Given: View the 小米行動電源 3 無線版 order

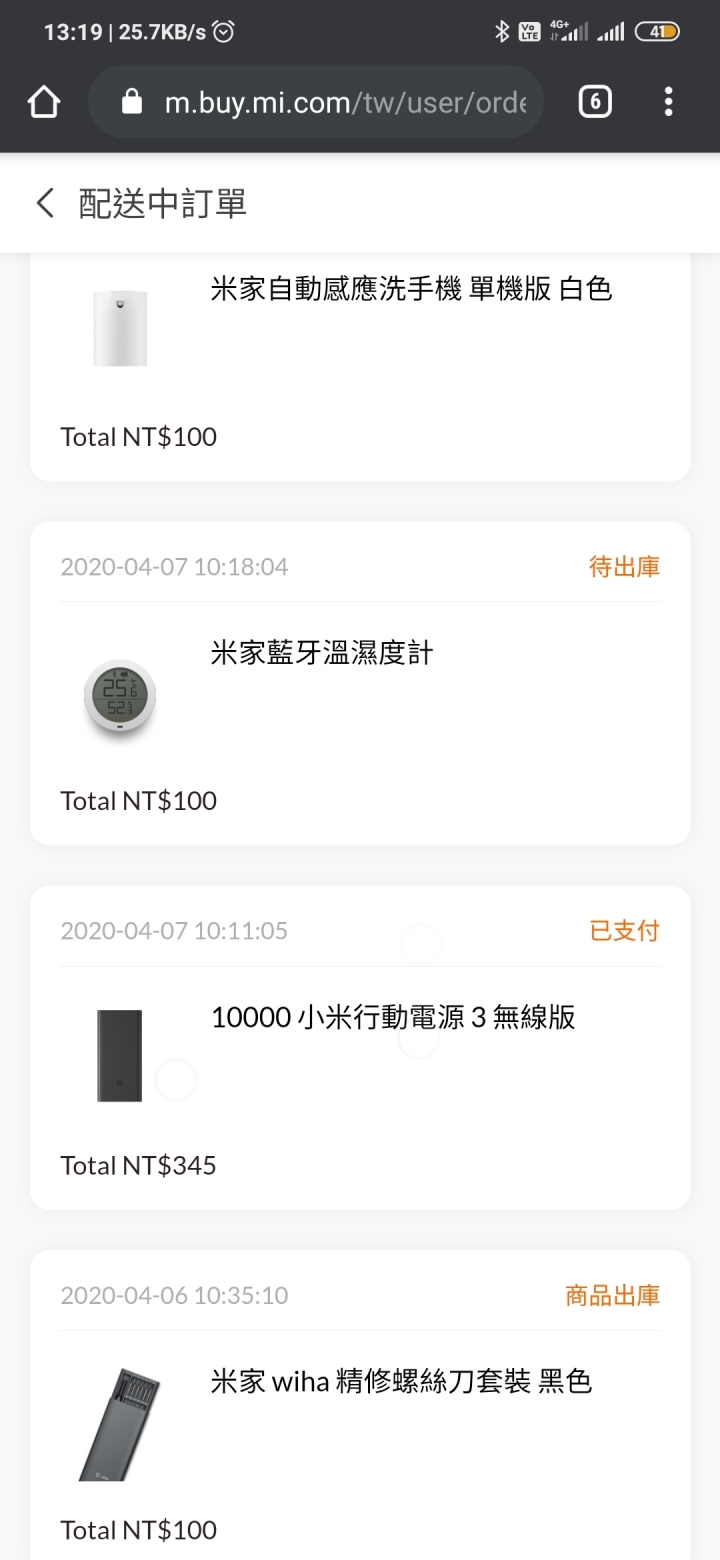Looking at the screenshot, I should pyautogui.click(x=360, y=1047).
